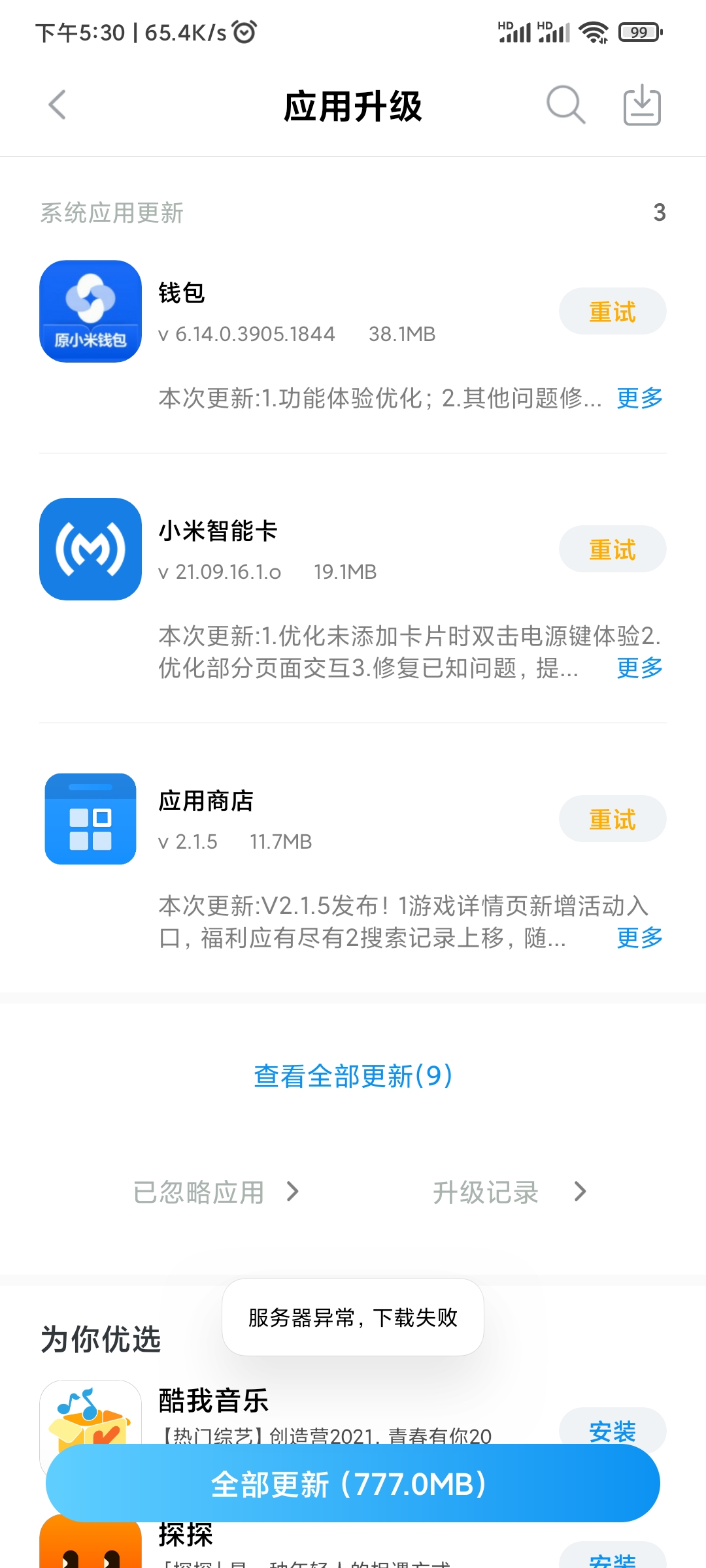
Task: Expand 更多 for the 应用商店 update notes
Action: 639,938
